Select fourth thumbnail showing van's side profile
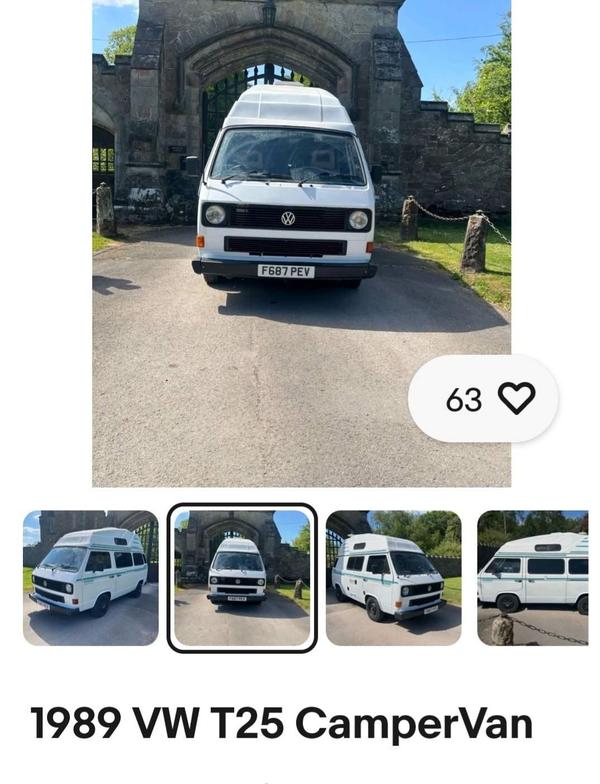The image size is (600, 784). [x=533, y=577]
